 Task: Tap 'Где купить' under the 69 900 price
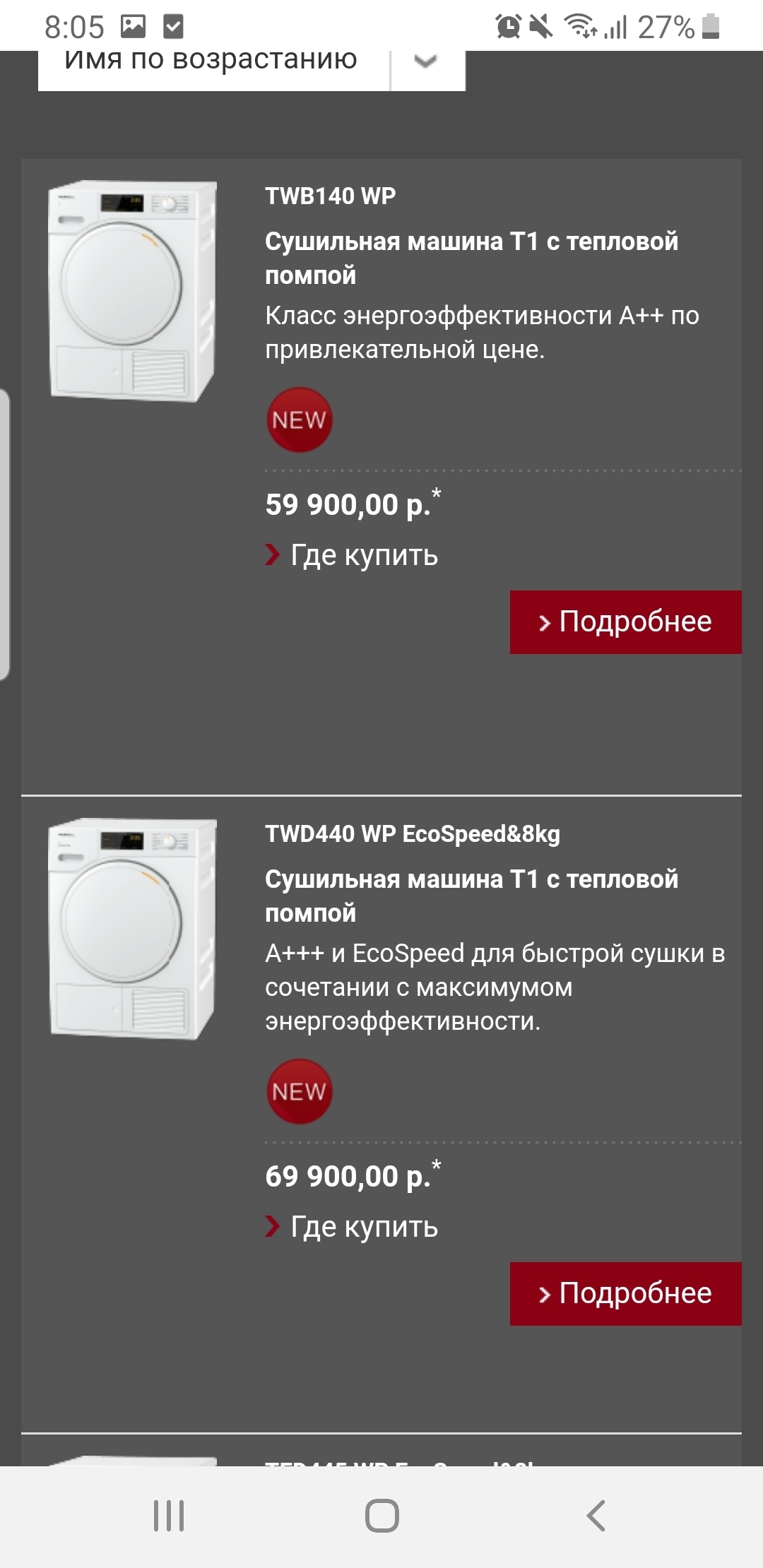coord(363,1227)
